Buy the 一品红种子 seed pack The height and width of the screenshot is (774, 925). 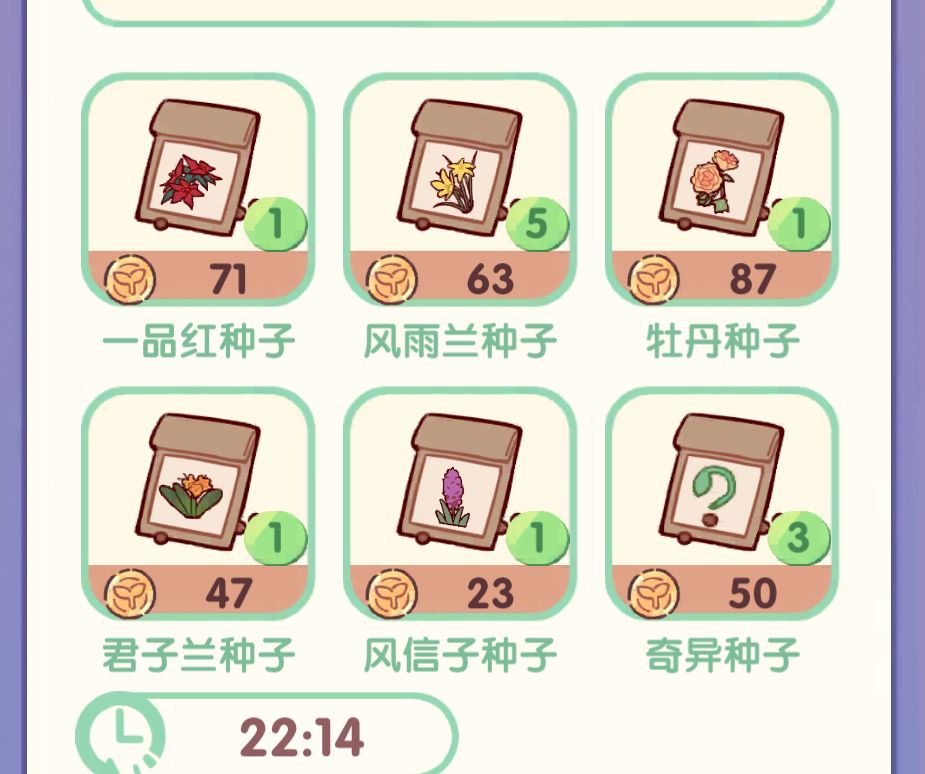(x=198, y=189)
